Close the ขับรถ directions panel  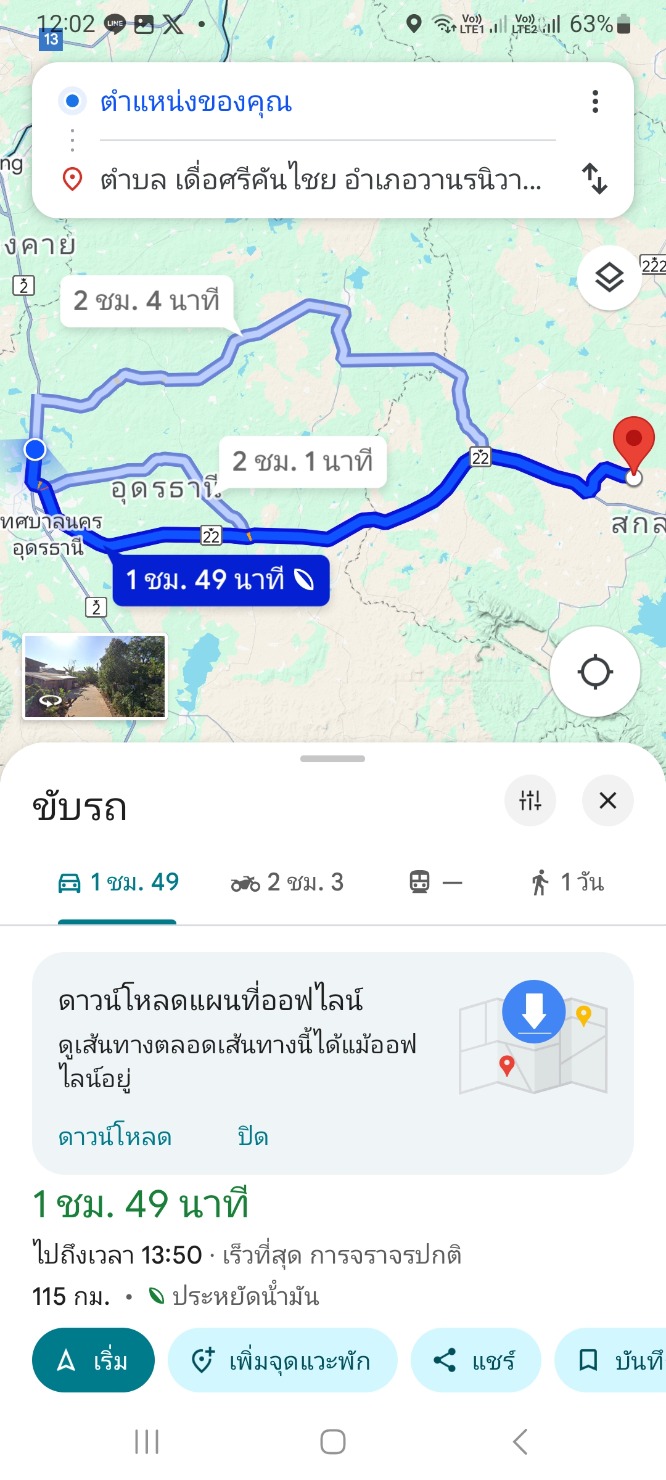pyautogui.click(x=608, y=800)
